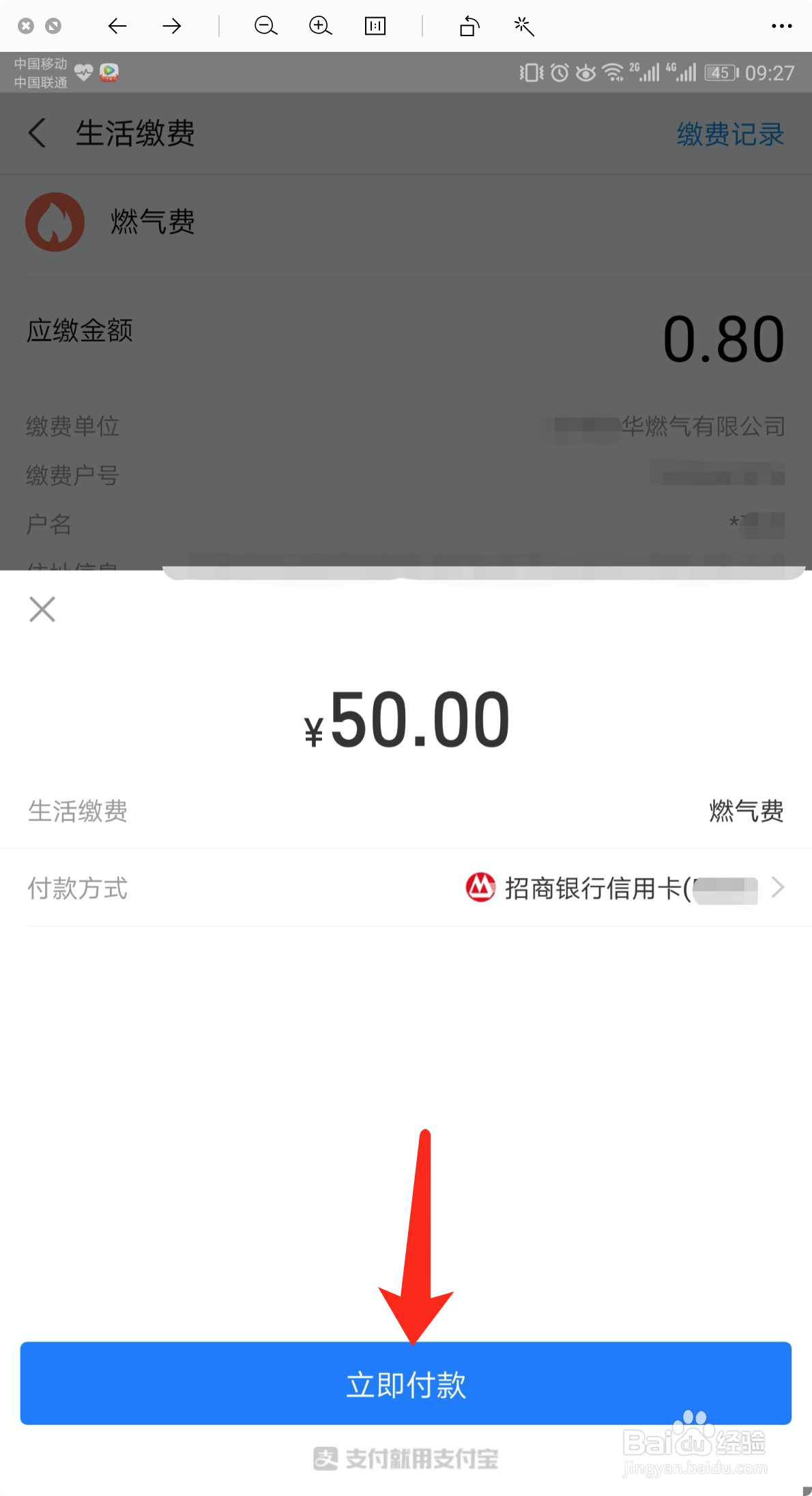
Task: Click the Alipay logo at the bottom
Action: pos(325,1458)
